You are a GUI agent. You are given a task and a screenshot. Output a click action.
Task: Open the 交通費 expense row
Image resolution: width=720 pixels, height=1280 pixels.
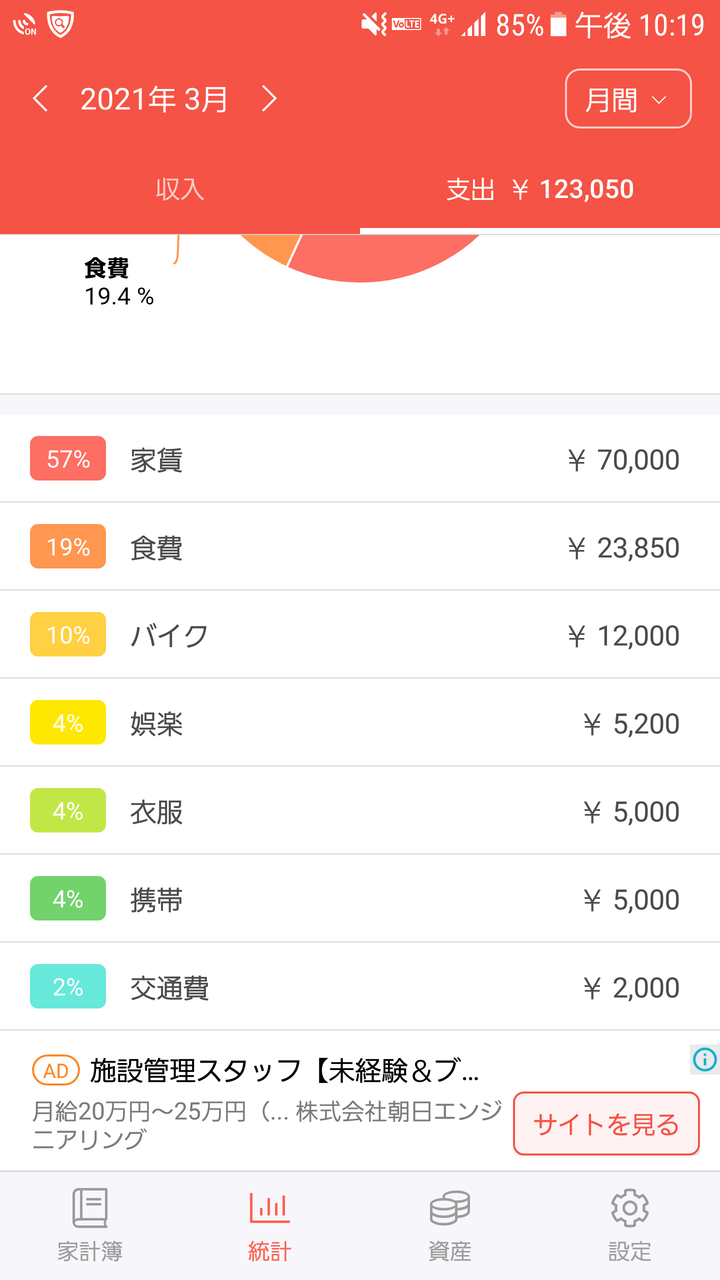[x=360, y=987]
